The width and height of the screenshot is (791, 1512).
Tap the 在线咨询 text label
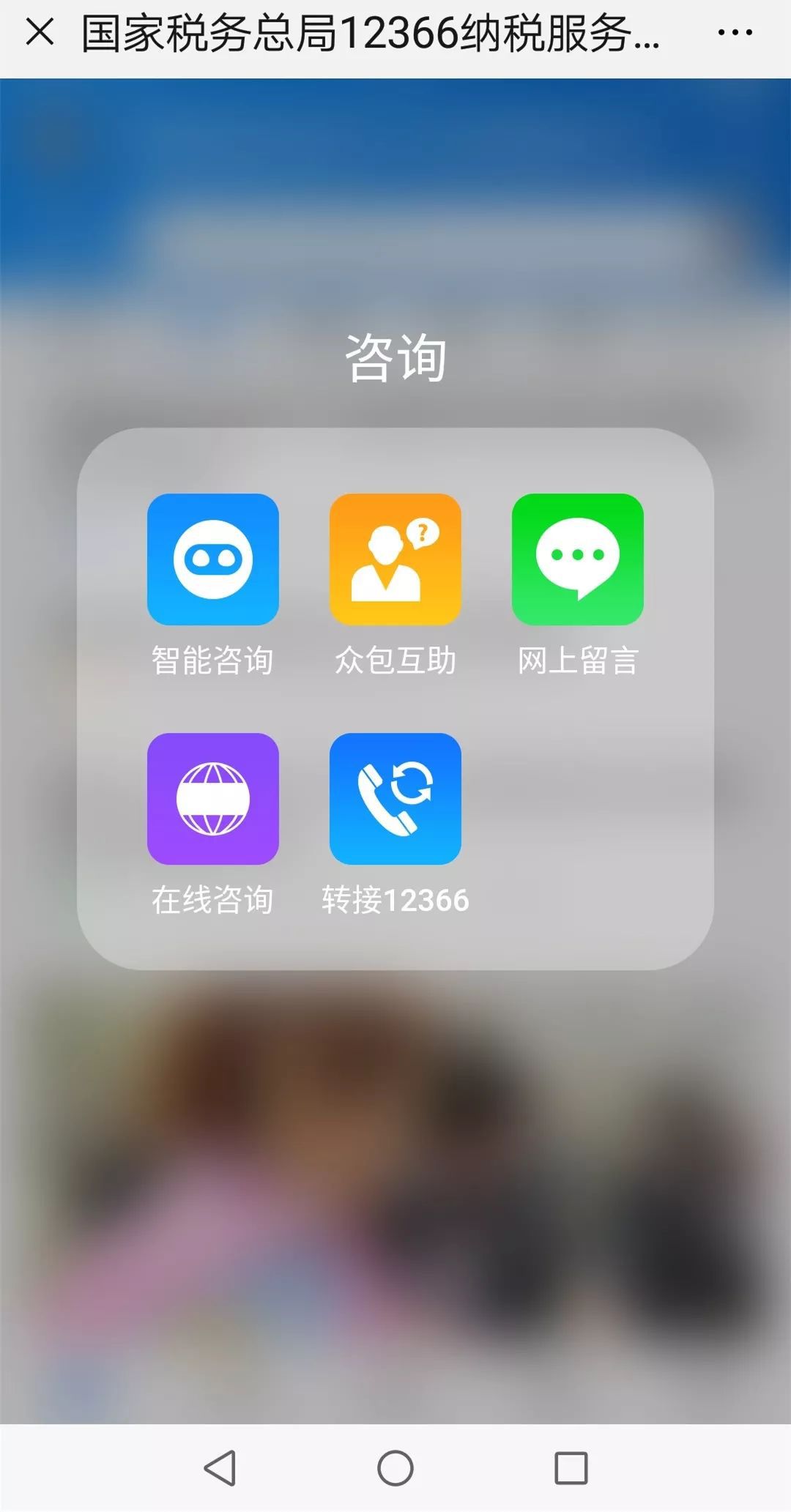[x=213, y=899]
